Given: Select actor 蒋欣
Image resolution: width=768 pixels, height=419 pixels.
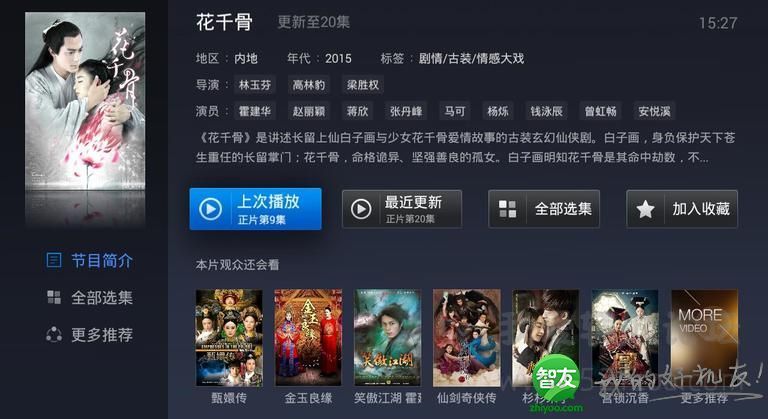Looking at the screenshot, I should coord(358,111).
